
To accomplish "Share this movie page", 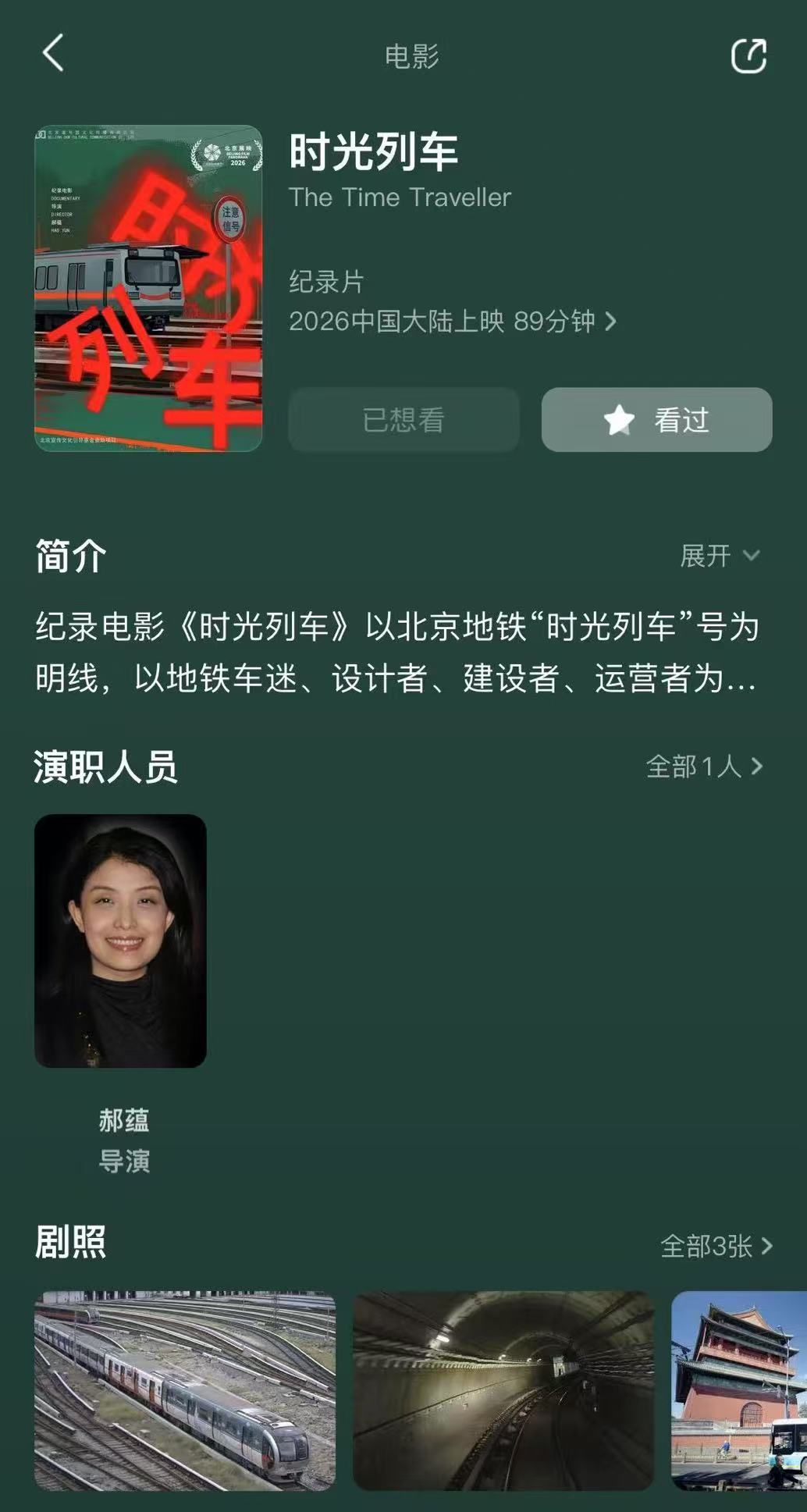I will 748,56.
